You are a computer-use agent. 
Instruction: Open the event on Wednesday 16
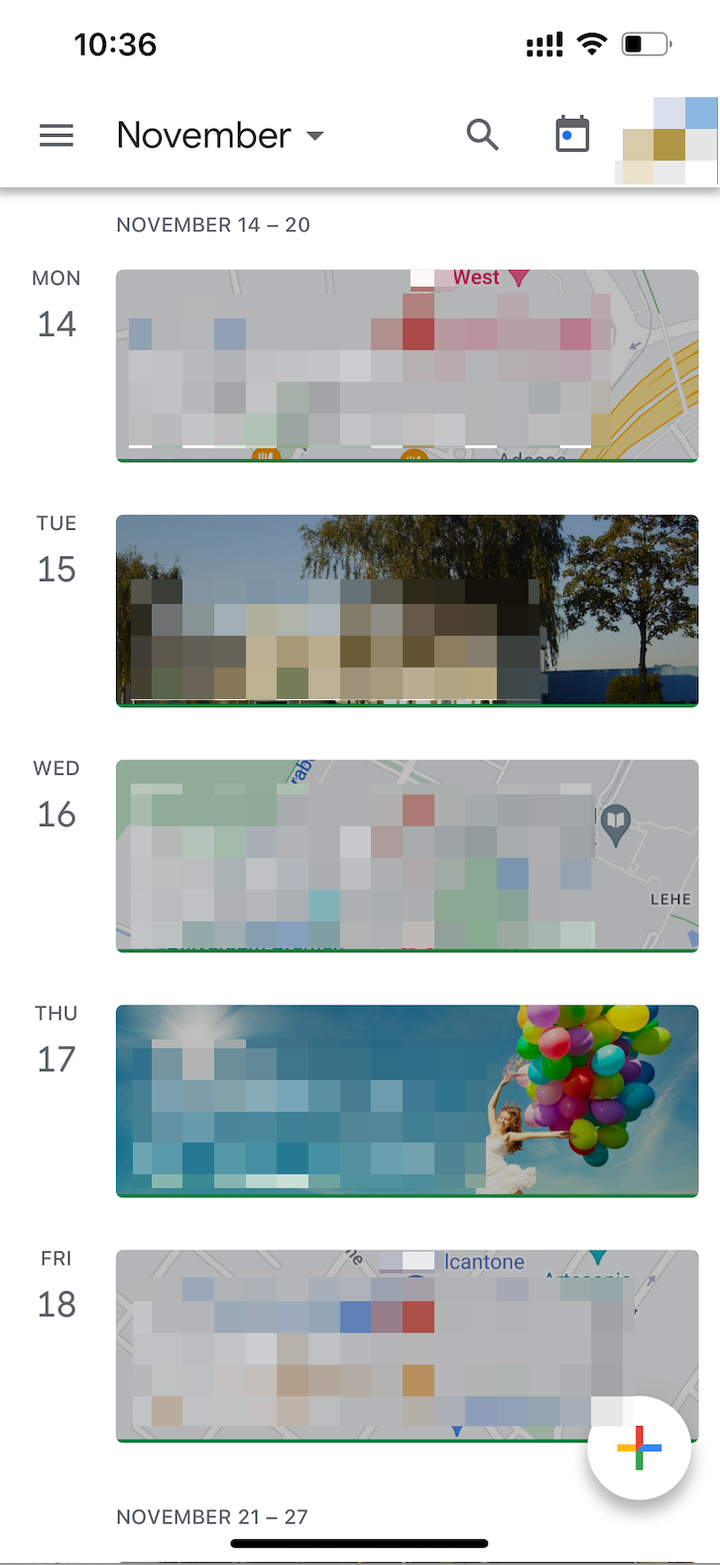(x=406, y=855)
